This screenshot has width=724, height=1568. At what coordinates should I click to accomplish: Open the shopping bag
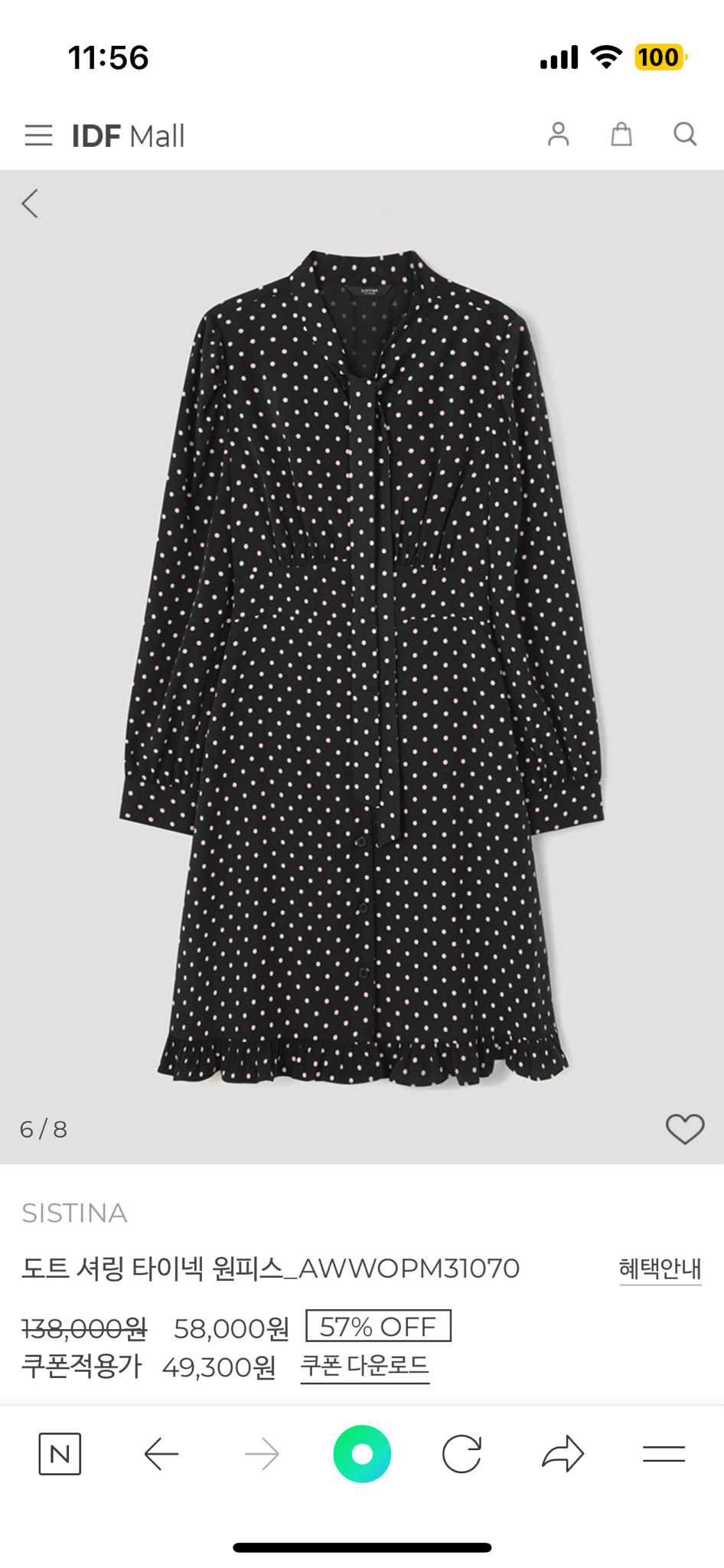[x=621, y=134]
